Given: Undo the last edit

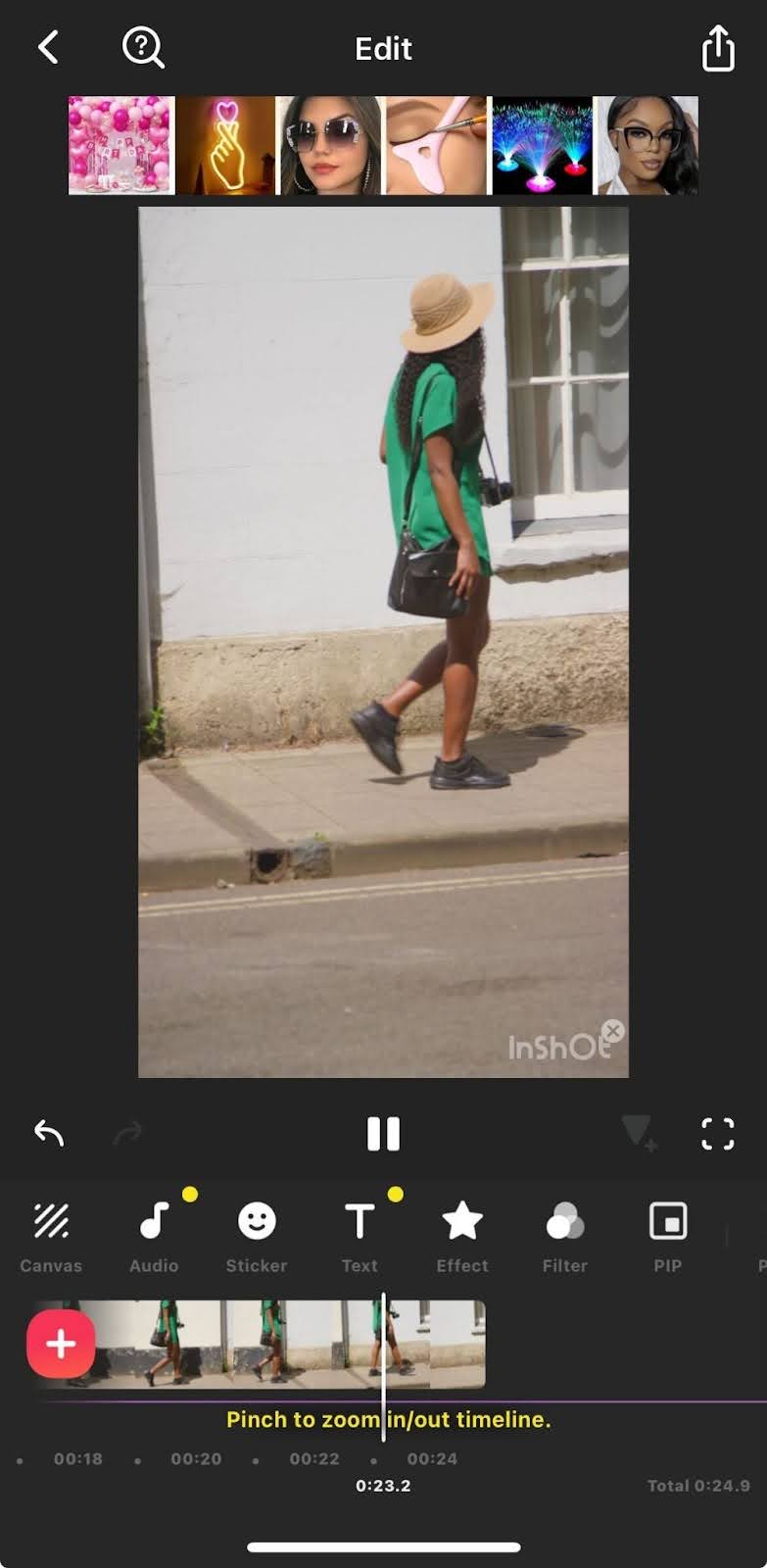Looking at the screenshot, I should (x=49, y=1134).
